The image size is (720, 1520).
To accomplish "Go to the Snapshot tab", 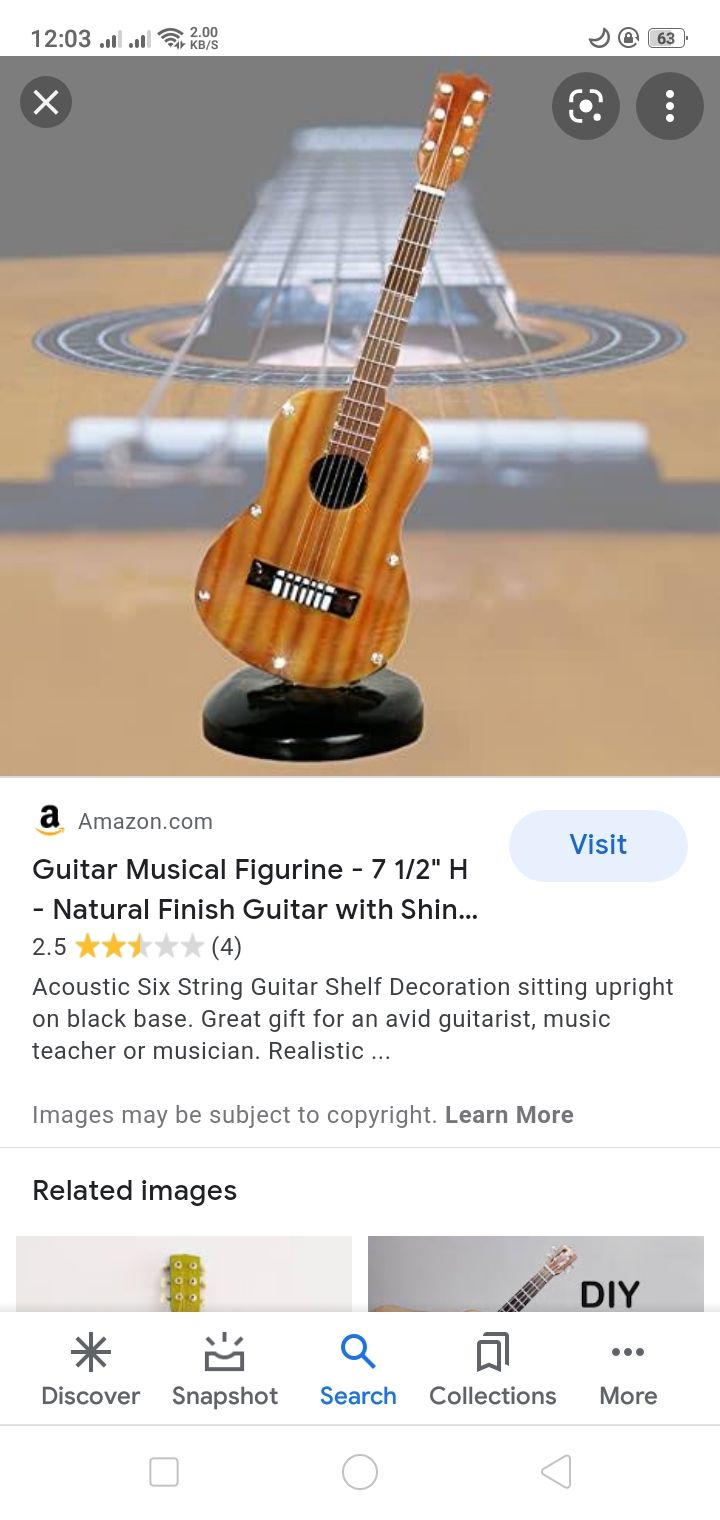I will click(225, 1370).
